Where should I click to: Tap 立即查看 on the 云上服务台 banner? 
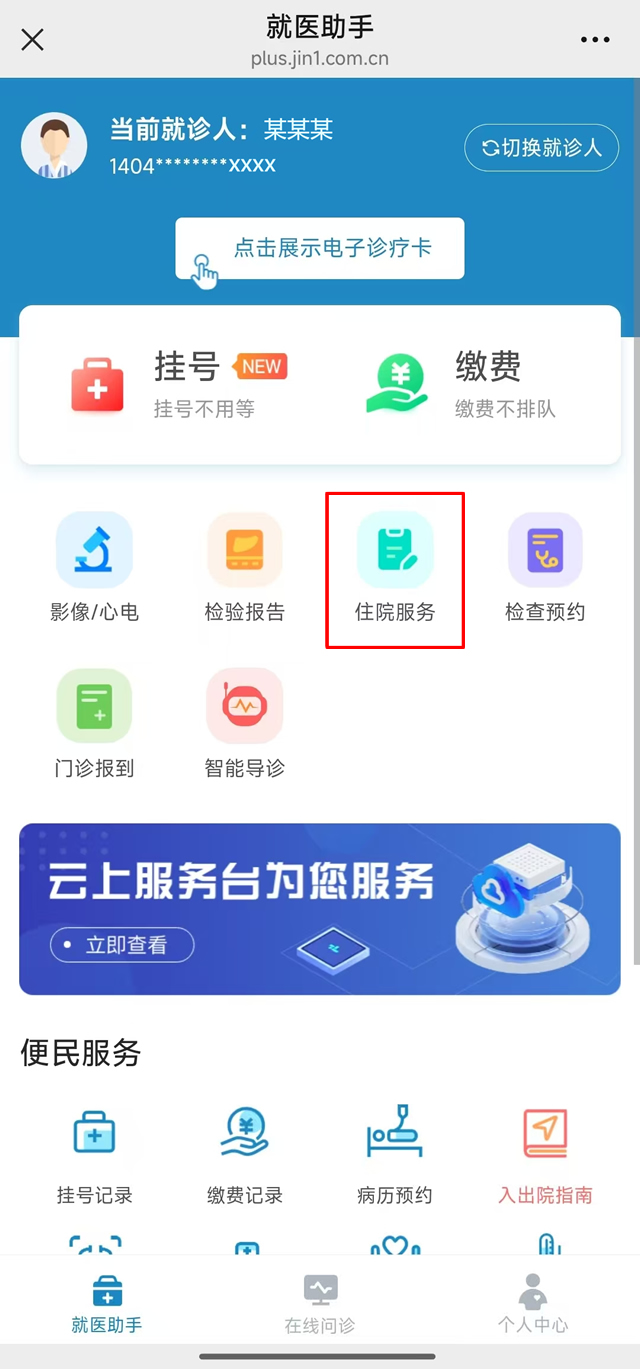[122, 944]
